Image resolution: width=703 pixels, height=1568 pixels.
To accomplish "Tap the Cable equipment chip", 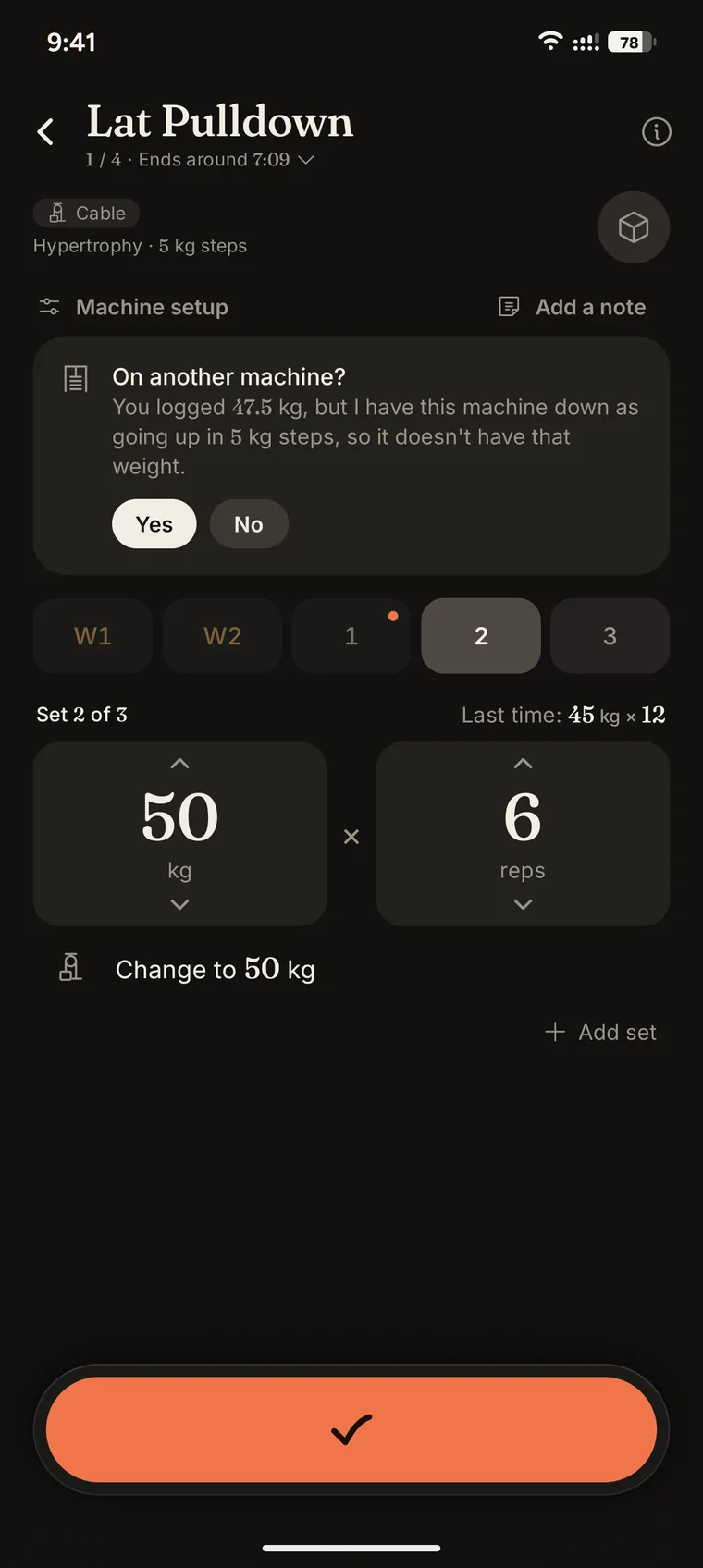I will pyautogui.click(x=87, y=214).
